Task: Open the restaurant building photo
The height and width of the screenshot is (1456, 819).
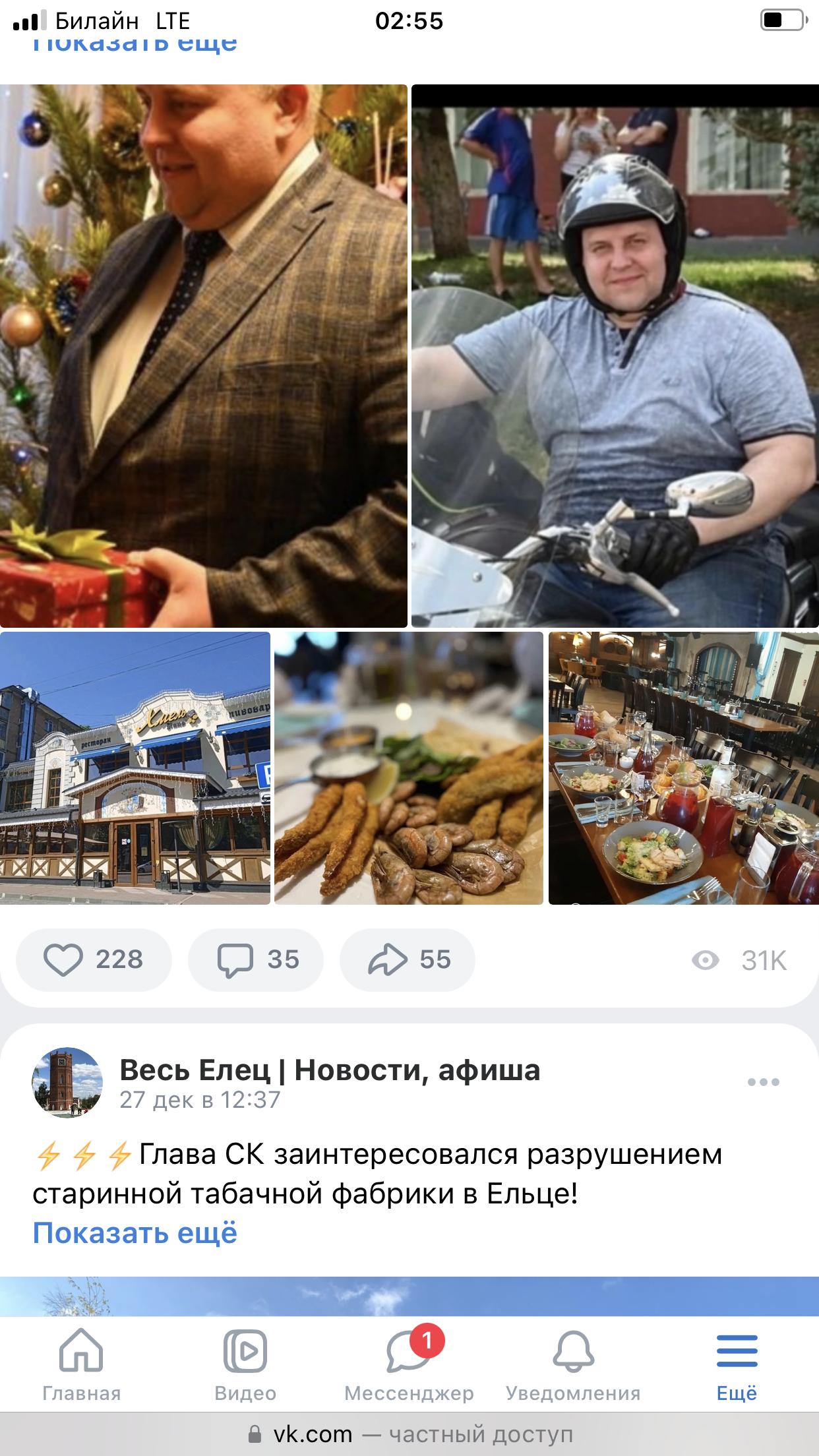Action: coord(135,768)
